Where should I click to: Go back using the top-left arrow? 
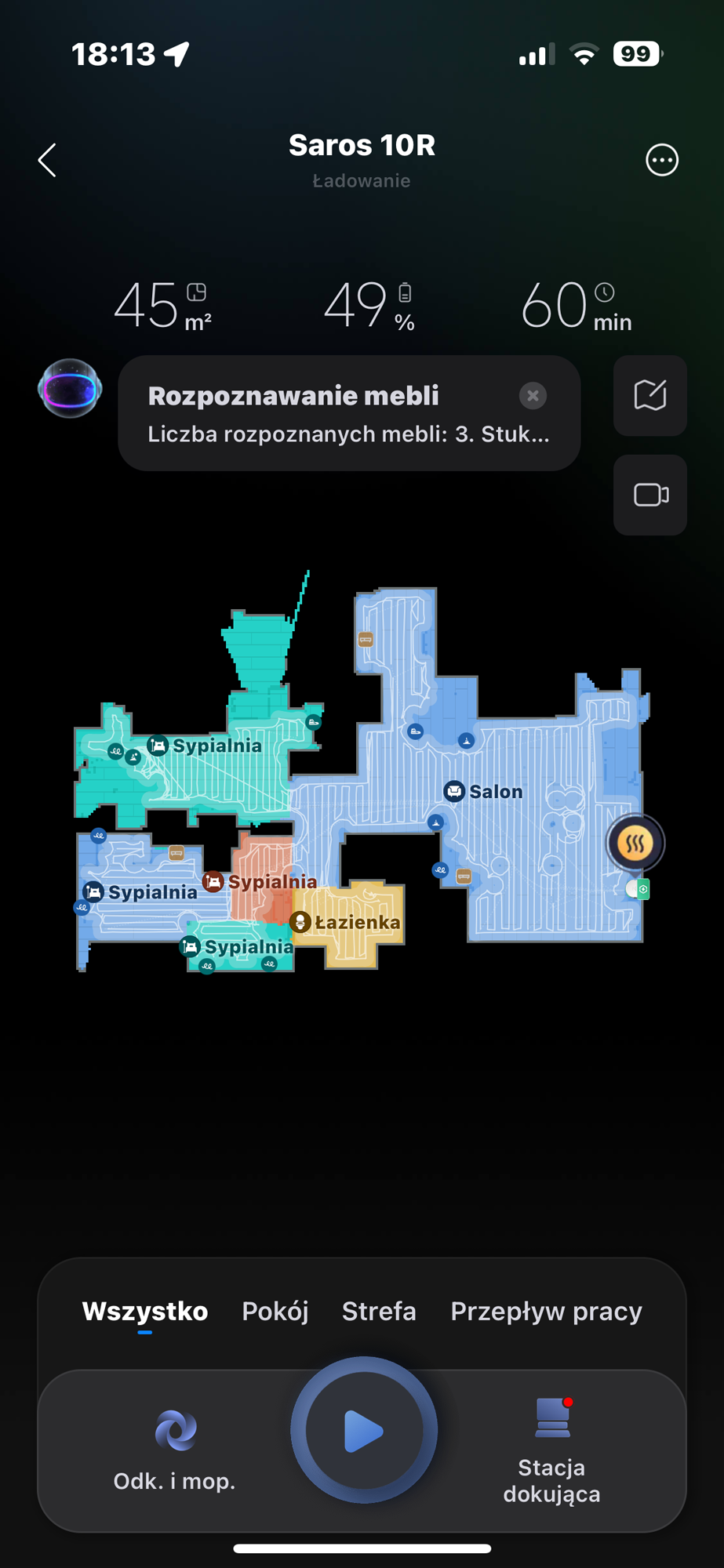pos(48,161)
